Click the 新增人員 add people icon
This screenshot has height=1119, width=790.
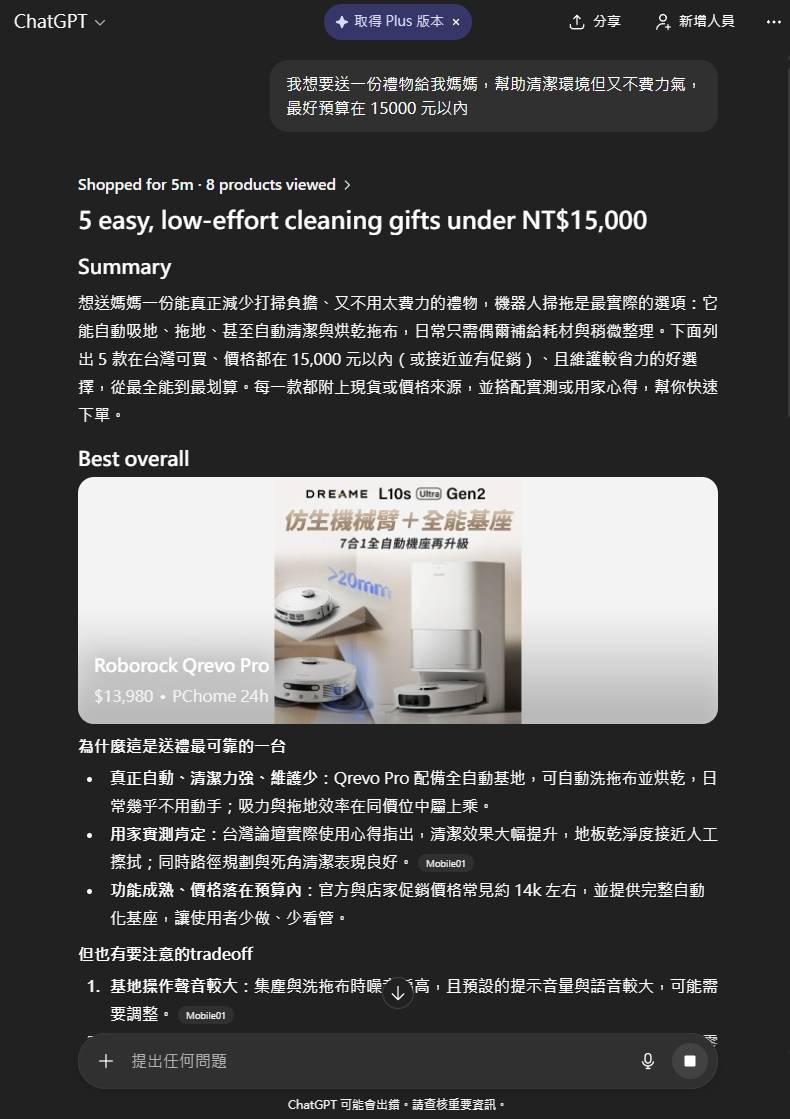click(662, 21)
